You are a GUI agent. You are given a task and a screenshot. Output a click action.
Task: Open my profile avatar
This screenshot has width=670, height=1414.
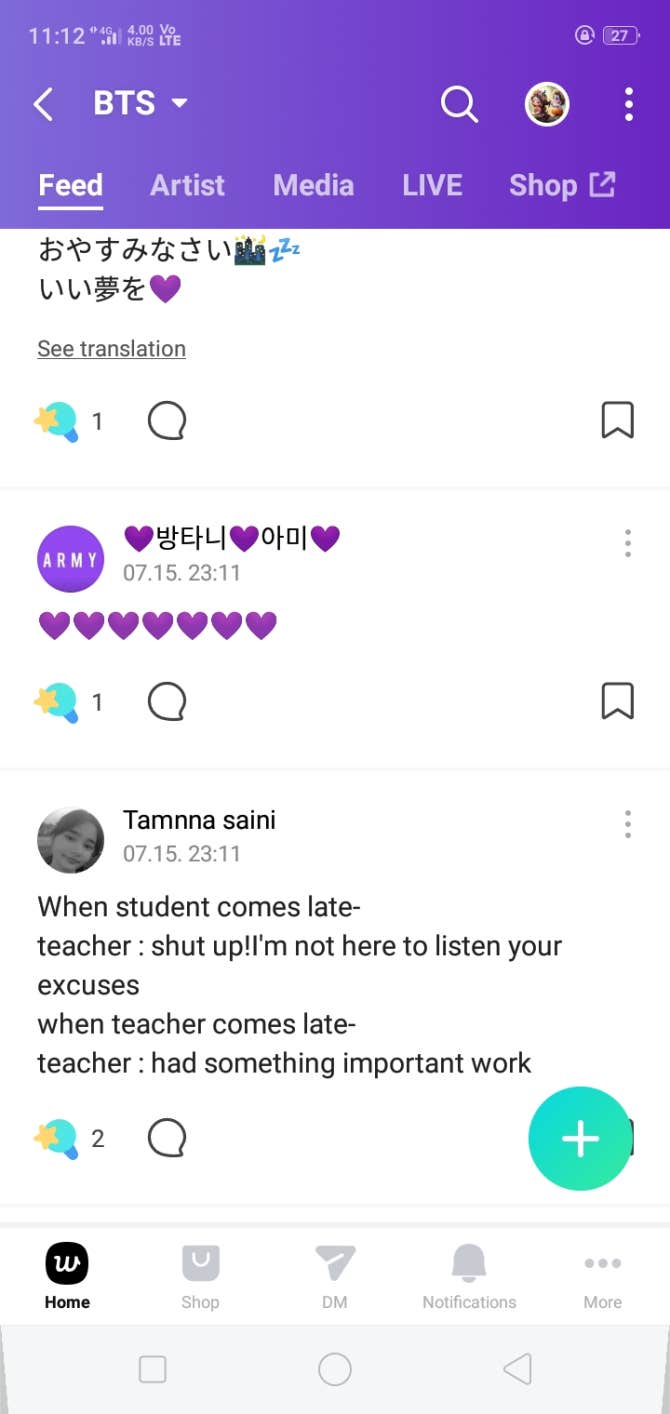tap(547, 104)
